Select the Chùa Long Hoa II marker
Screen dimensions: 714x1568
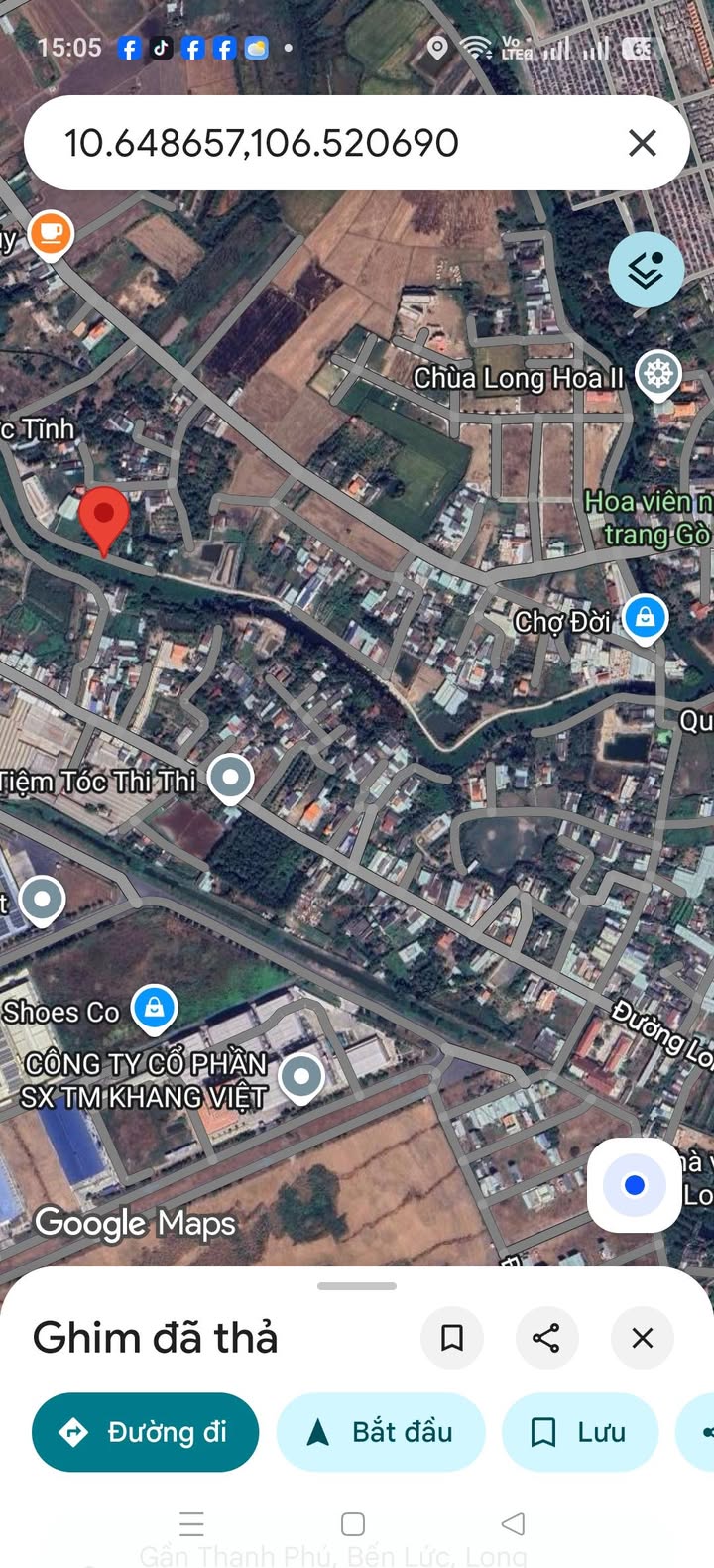(658, 376)
